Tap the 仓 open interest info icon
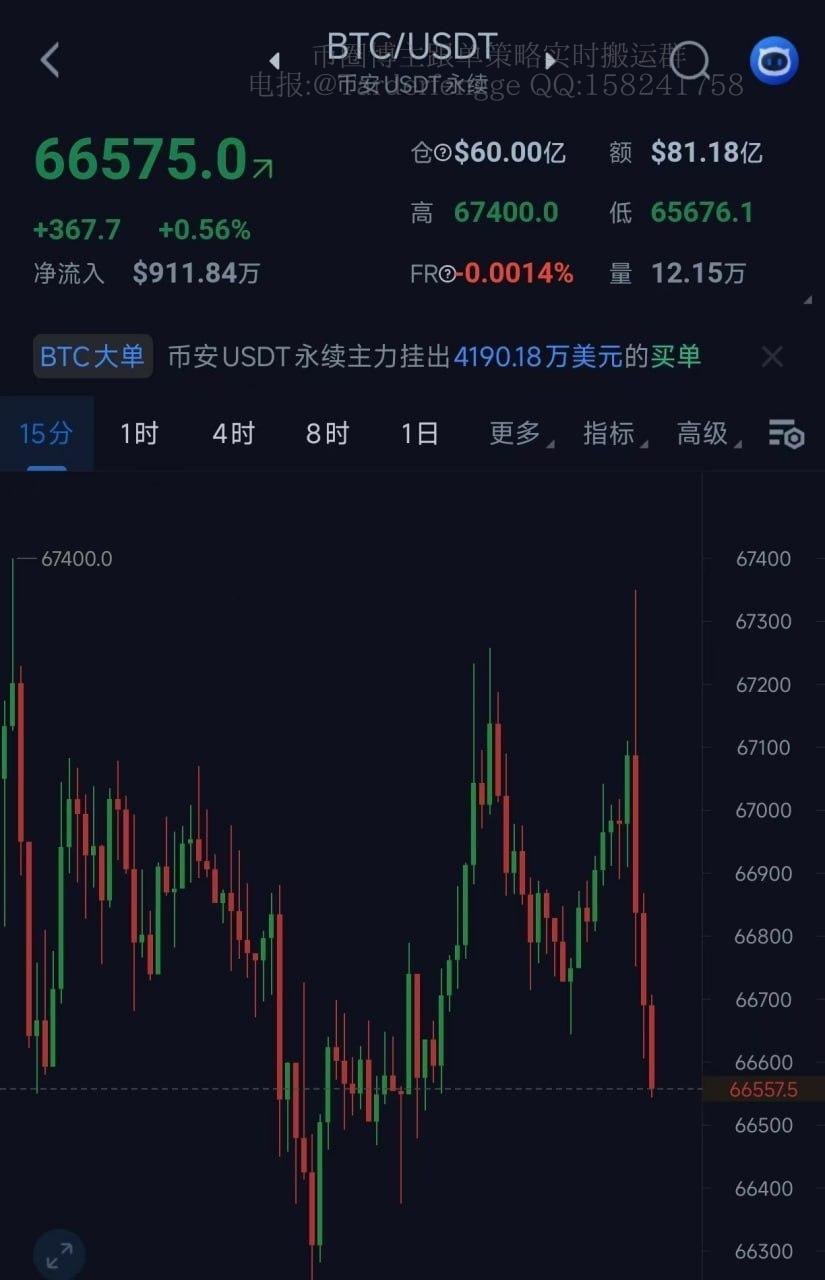 coord(442,153)
